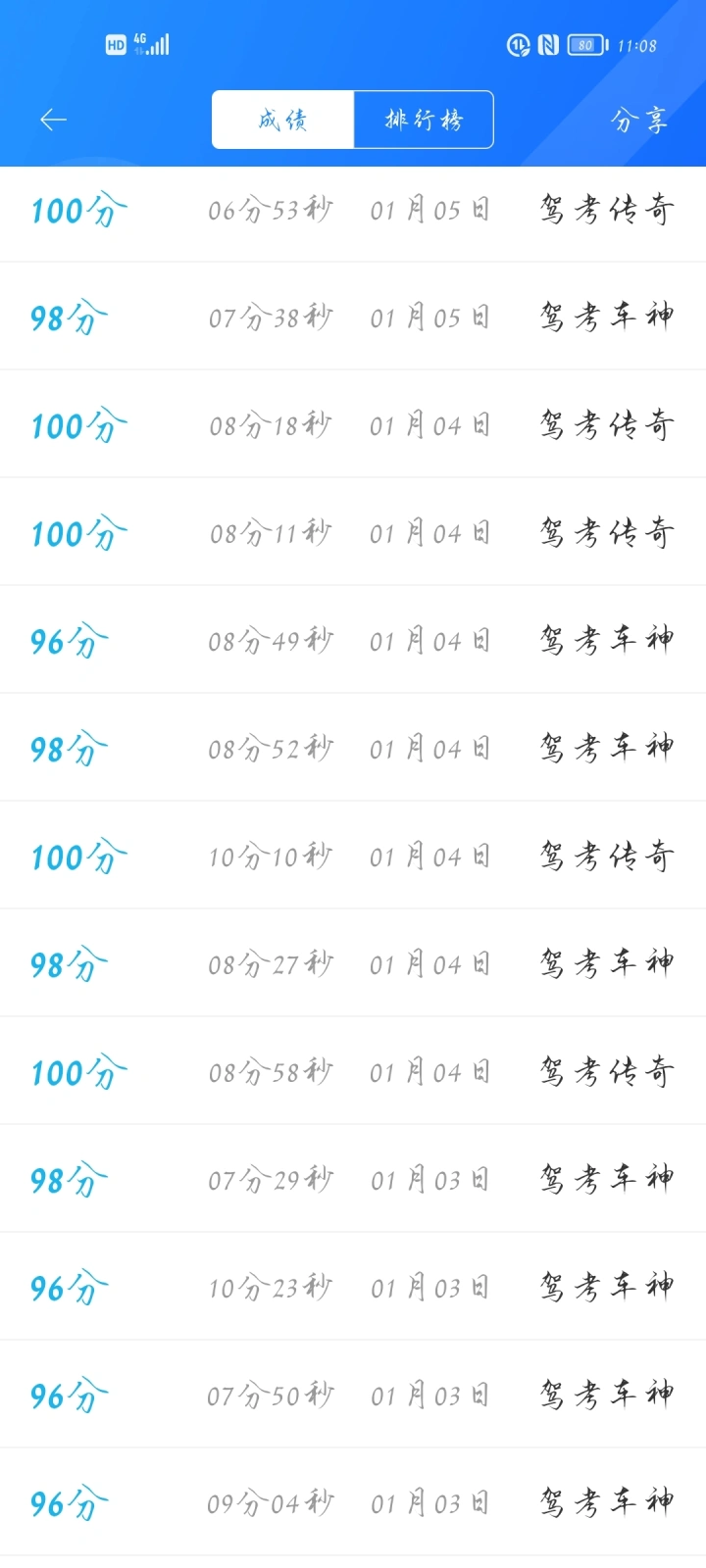Open the 06分53秒 score record
This screenshot has height=1568, width=706.
[x=353, y=210]
